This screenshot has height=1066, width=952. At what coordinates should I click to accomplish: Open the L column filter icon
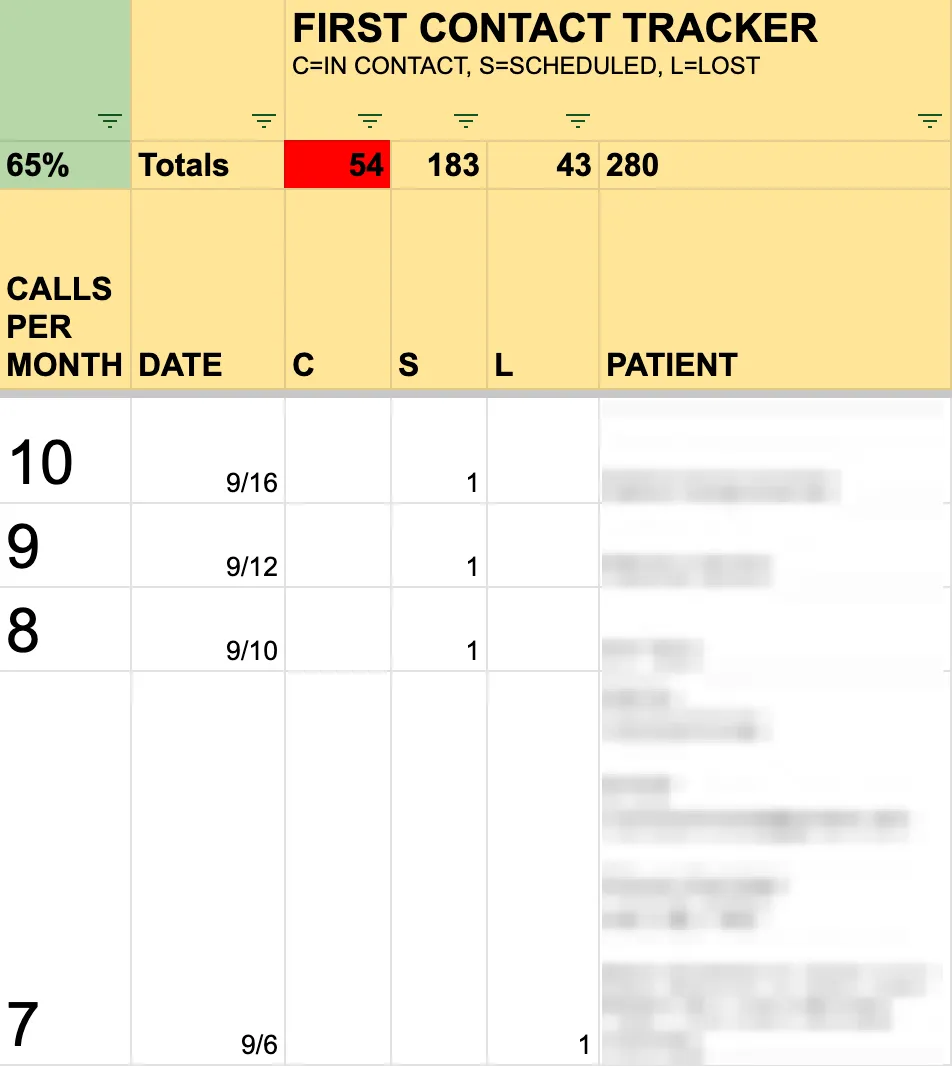(578, 120)
